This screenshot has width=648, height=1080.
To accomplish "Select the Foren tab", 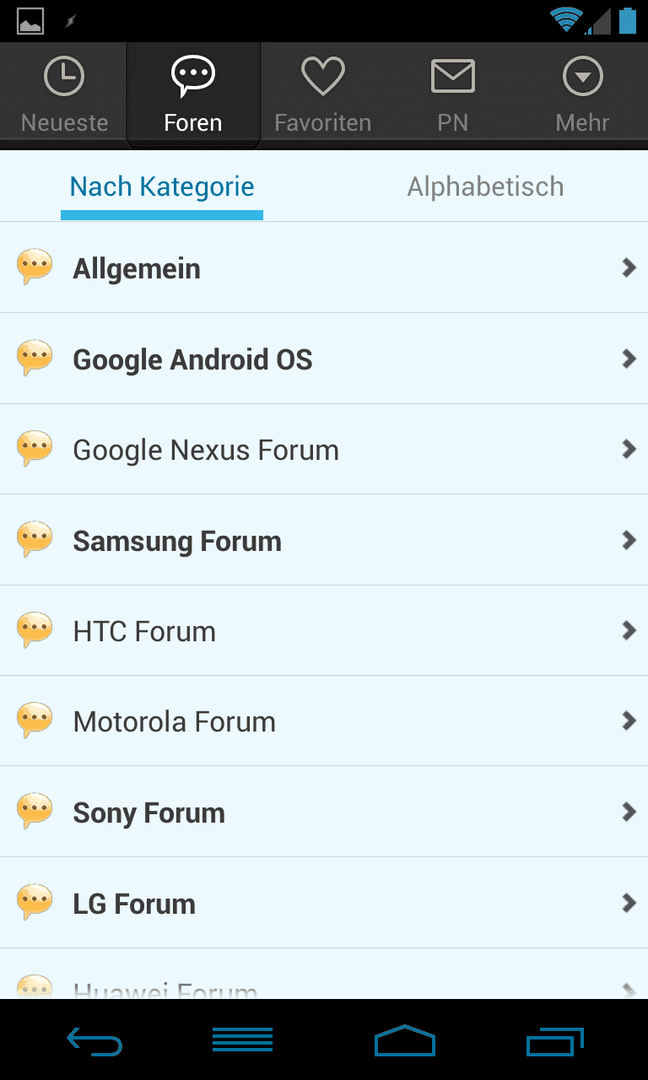I will pos(193,95).
